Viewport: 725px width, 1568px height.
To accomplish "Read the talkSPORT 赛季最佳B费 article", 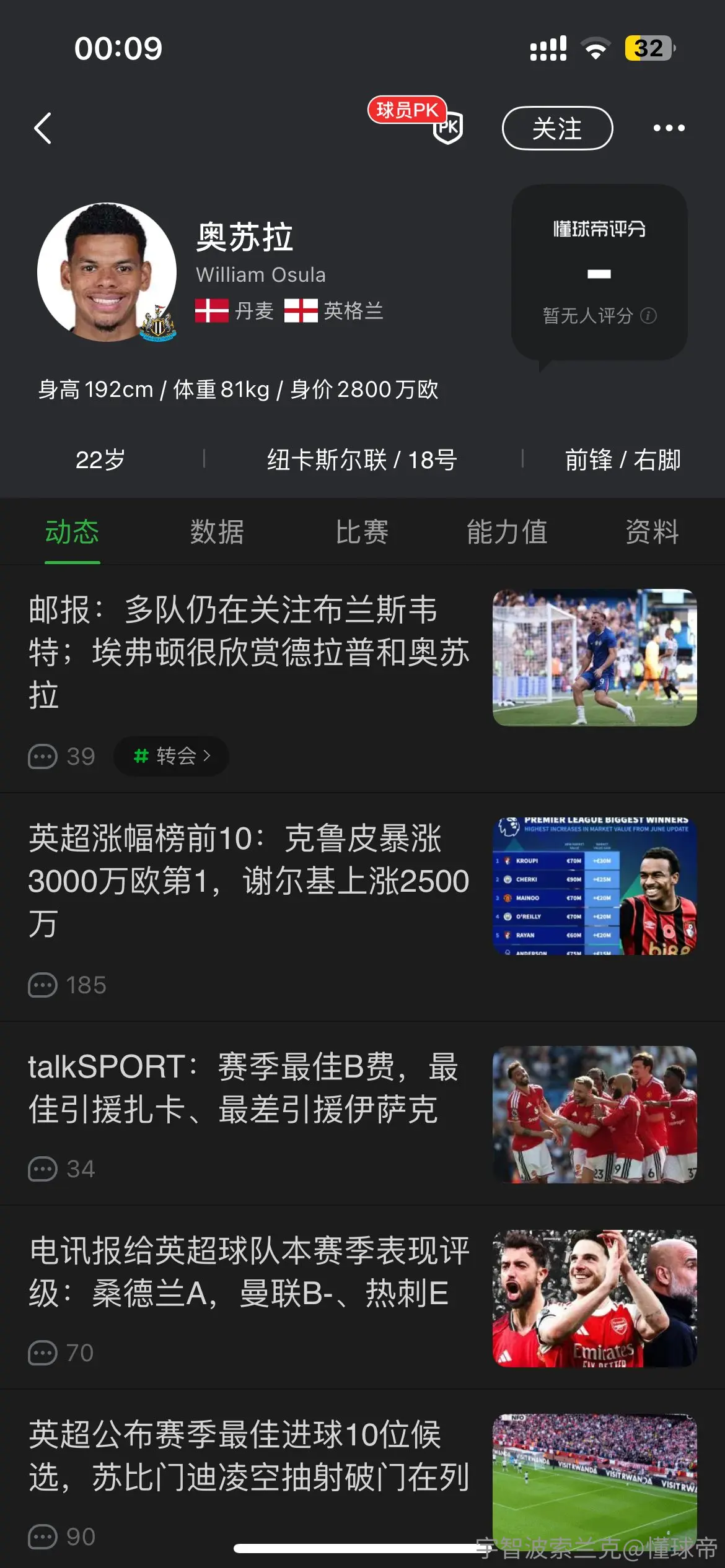I will 362,1113.
